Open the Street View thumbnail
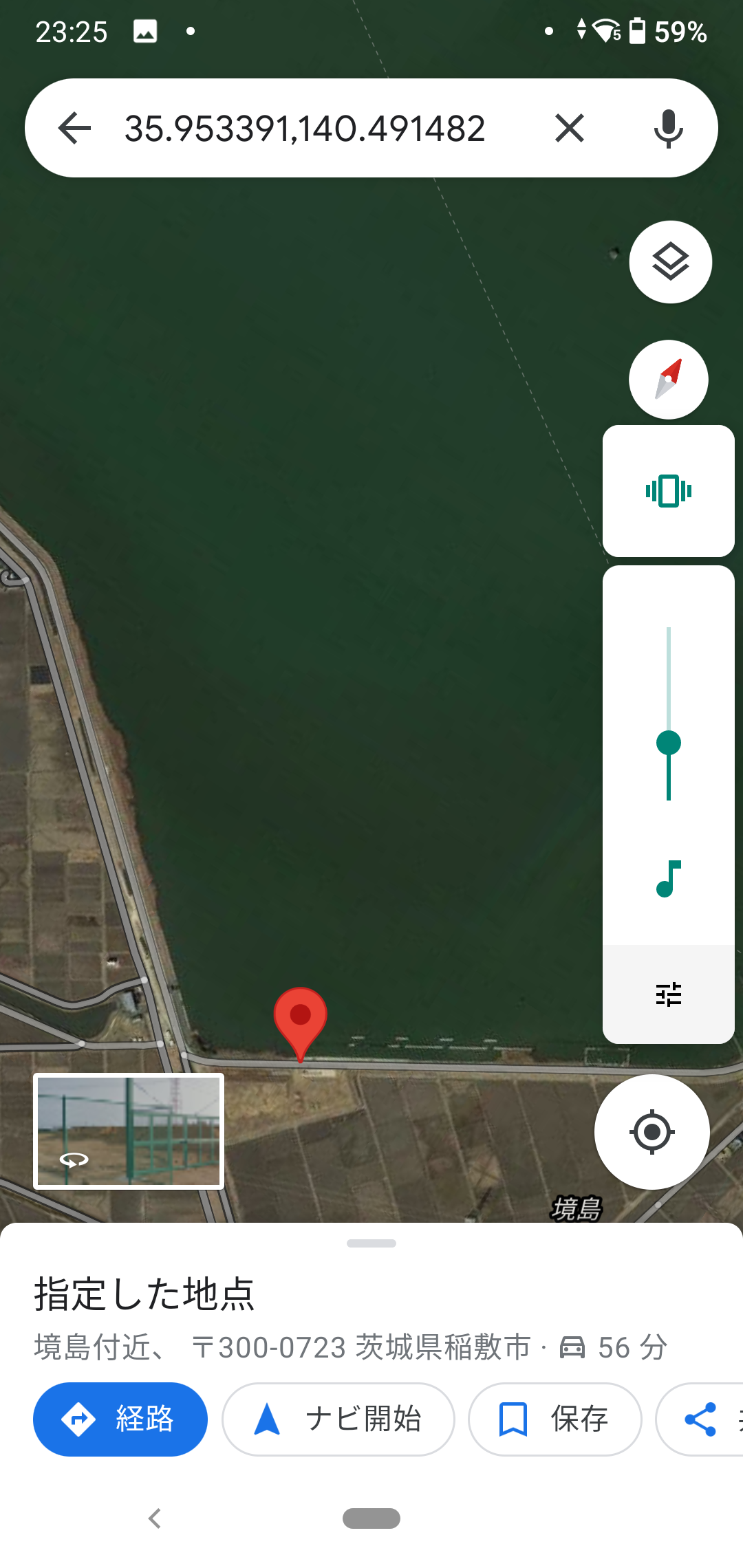Viewport: 743px width, 1568px height. (129, 1131)
